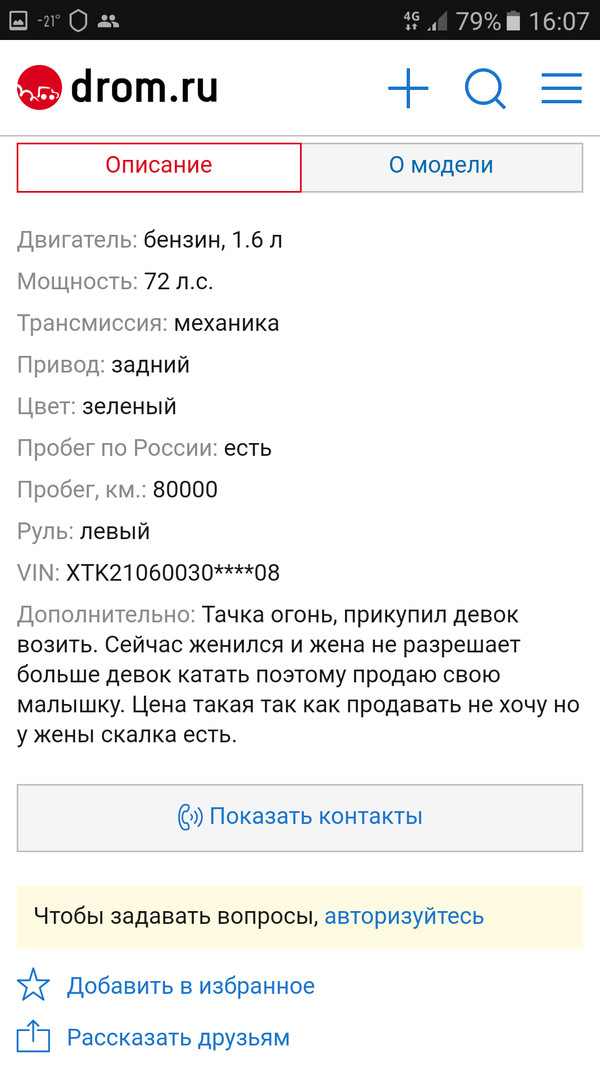Show seller contacts with Показать контакты
The width and height of the screenshot is (600, 1066).
click(300, 816)
